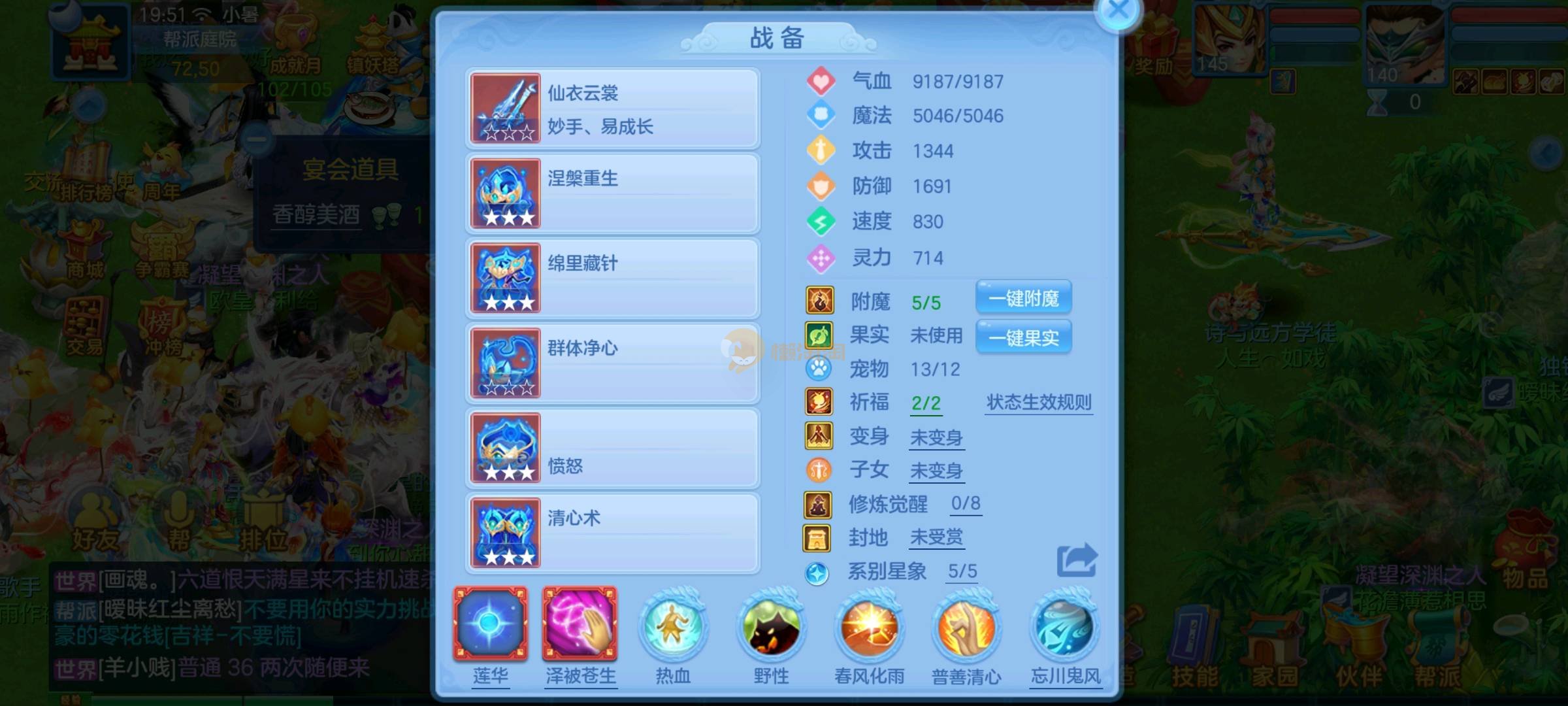Select the 泽被苍生 skill icon
Image resolution: width=1568 pixels, height=706 pixels.
point(580,624)
